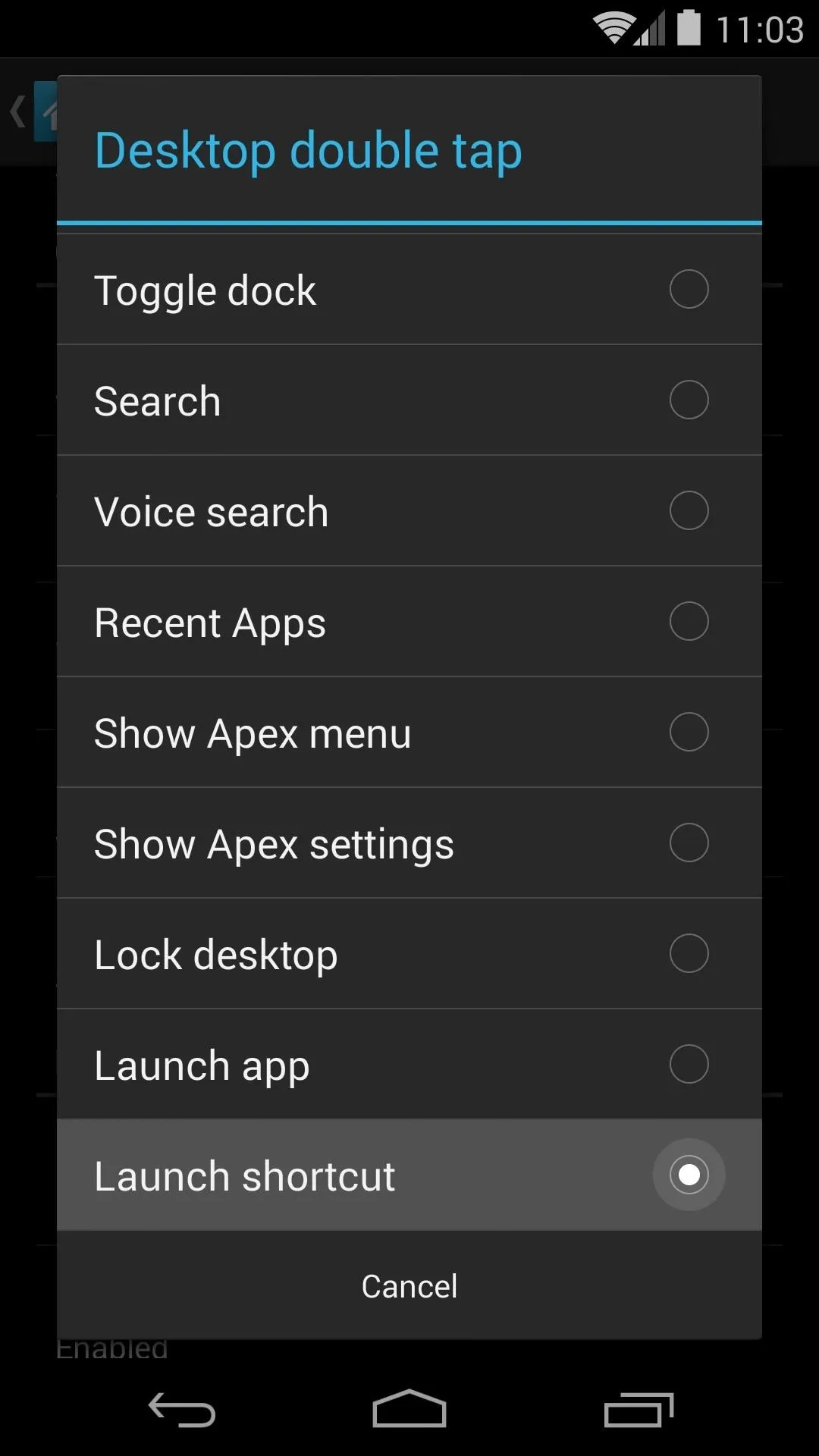Pick the Recent Apps option
The height and width of the screenshot is (1456, 819).
409,622
